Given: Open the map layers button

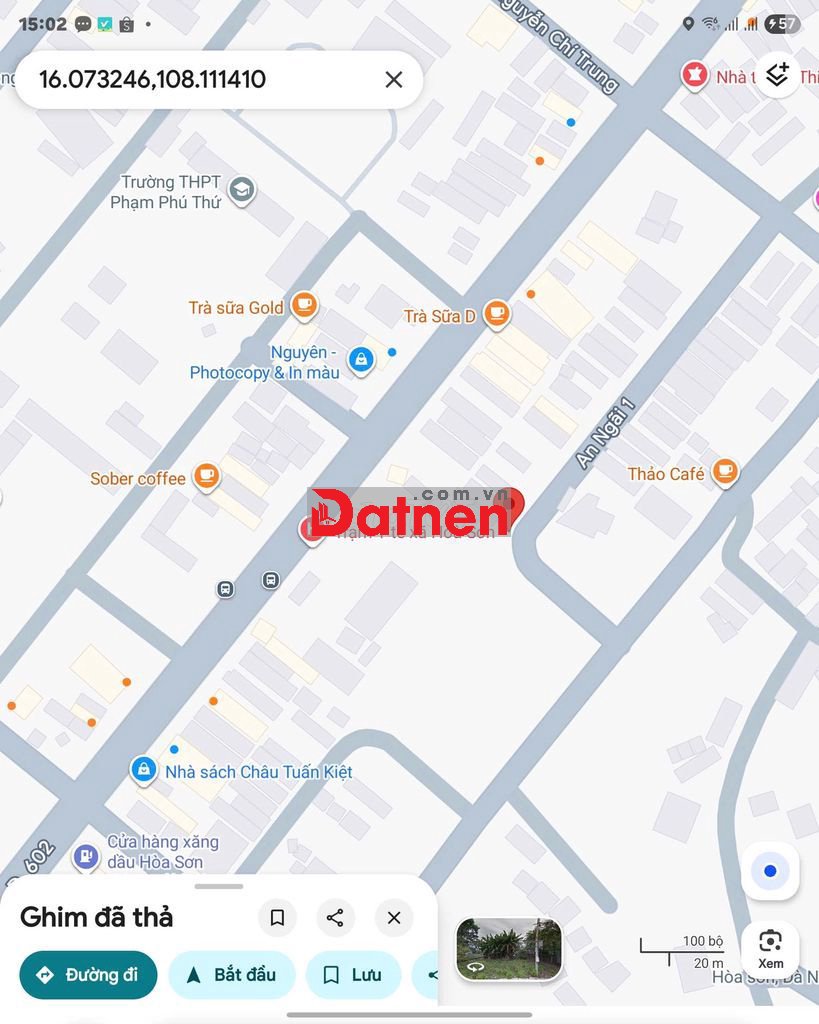Looking at the screenshot, I should click(x=777, y=75).
